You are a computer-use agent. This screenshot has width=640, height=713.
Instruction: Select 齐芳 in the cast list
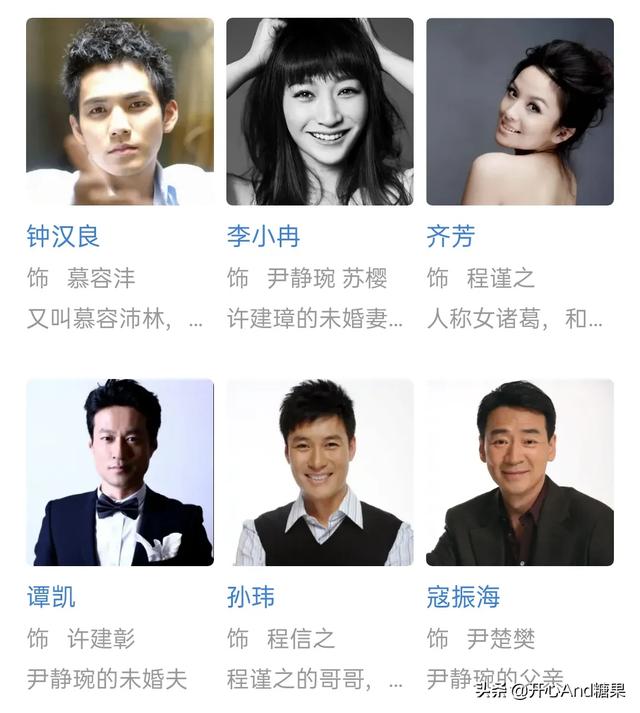tap(450, 237)
